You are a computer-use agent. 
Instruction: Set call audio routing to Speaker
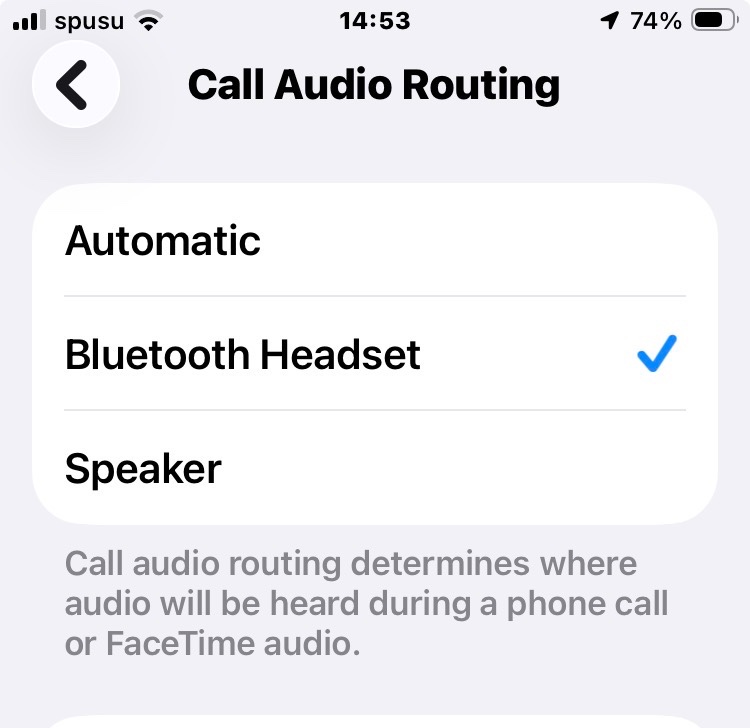tap(375, 468)
